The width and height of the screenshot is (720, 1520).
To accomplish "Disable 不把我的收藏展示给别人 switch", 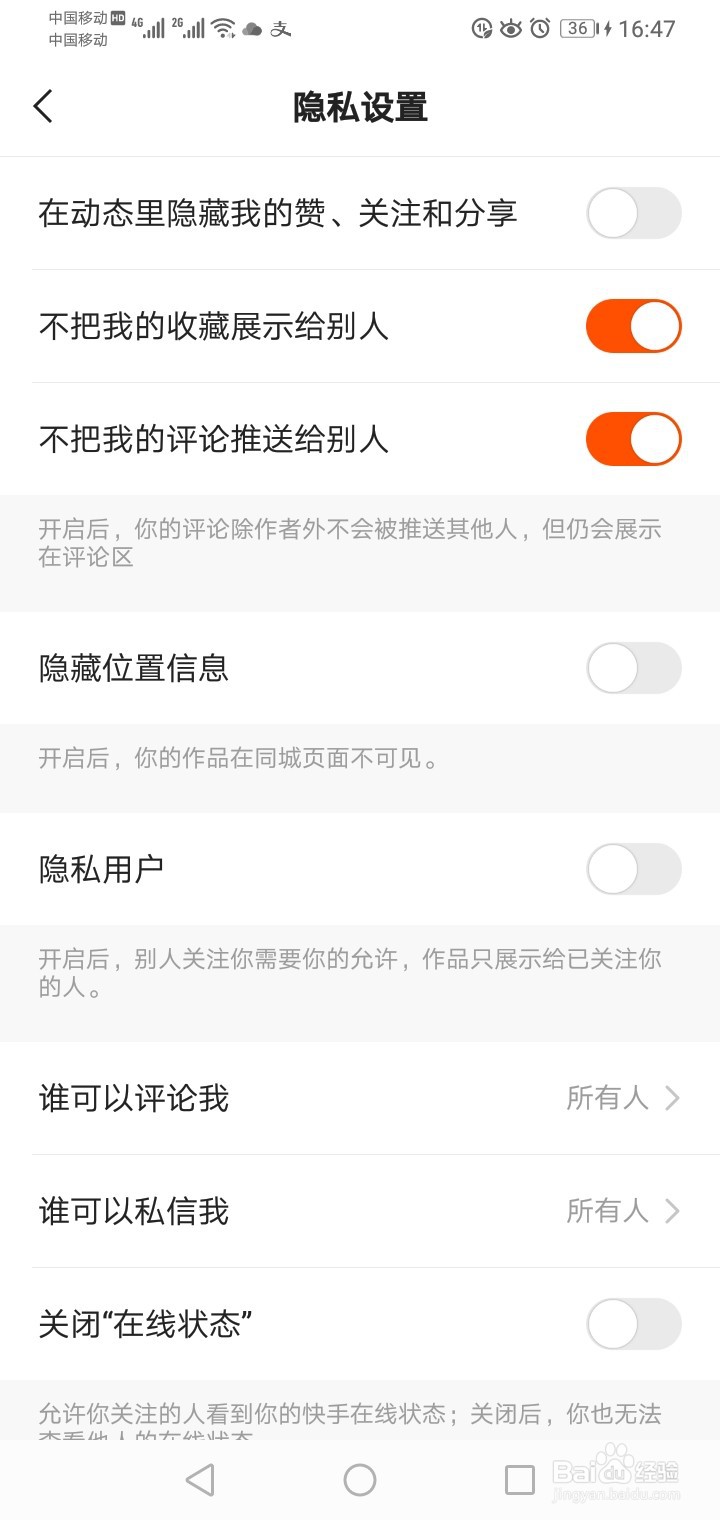I will [632, 326].
